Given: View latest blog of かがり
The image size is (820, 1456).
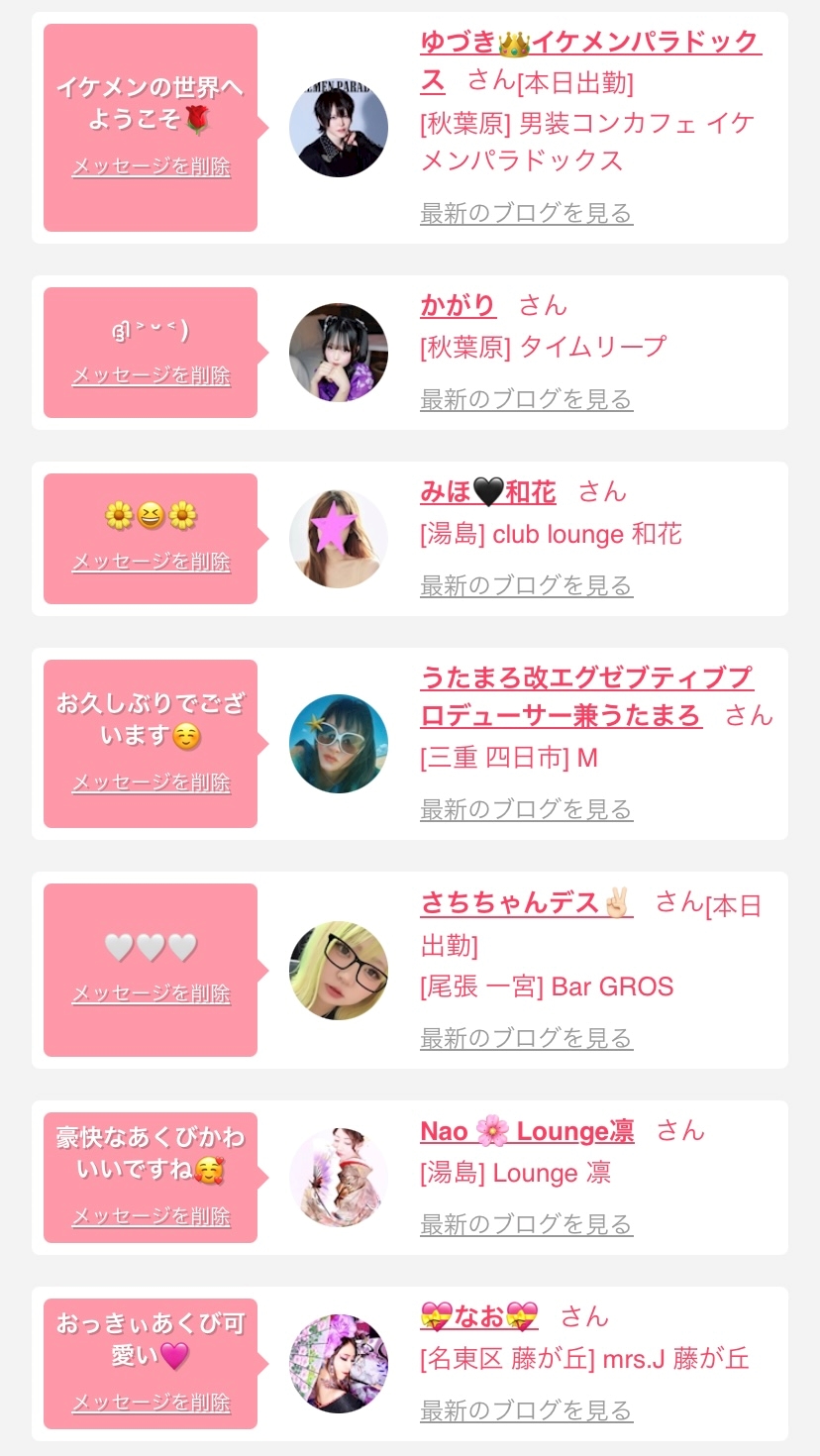Looking at the screenshot, I should click(526, 399).
